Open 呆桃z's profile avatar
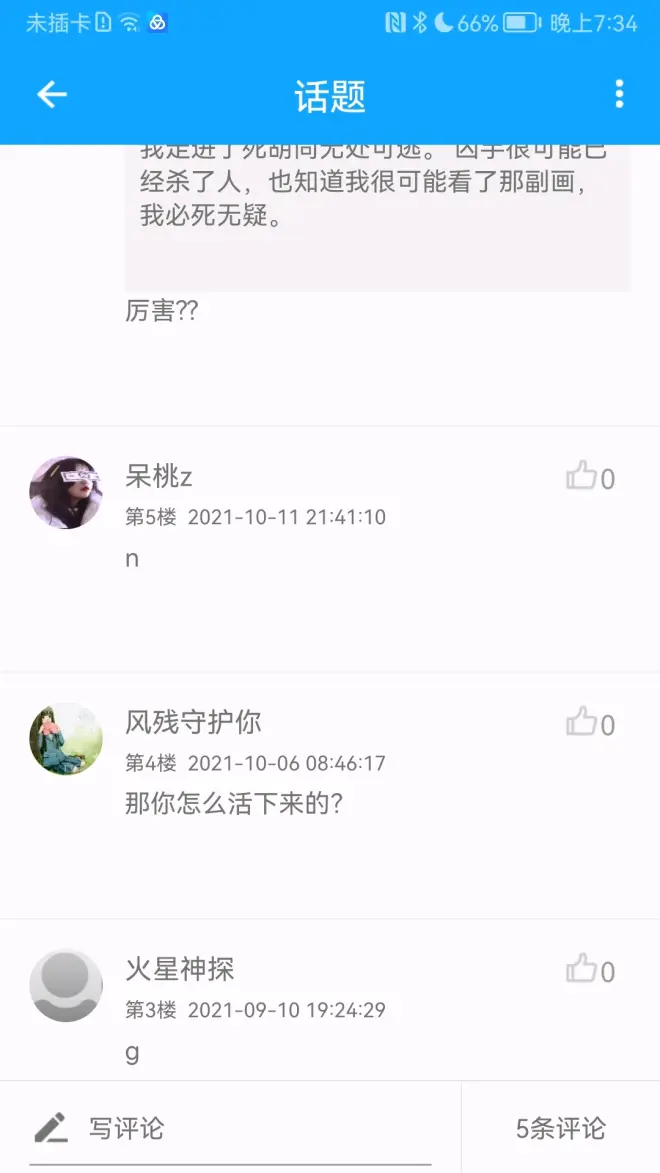The image size is (660, 1173). pos(66,492)
